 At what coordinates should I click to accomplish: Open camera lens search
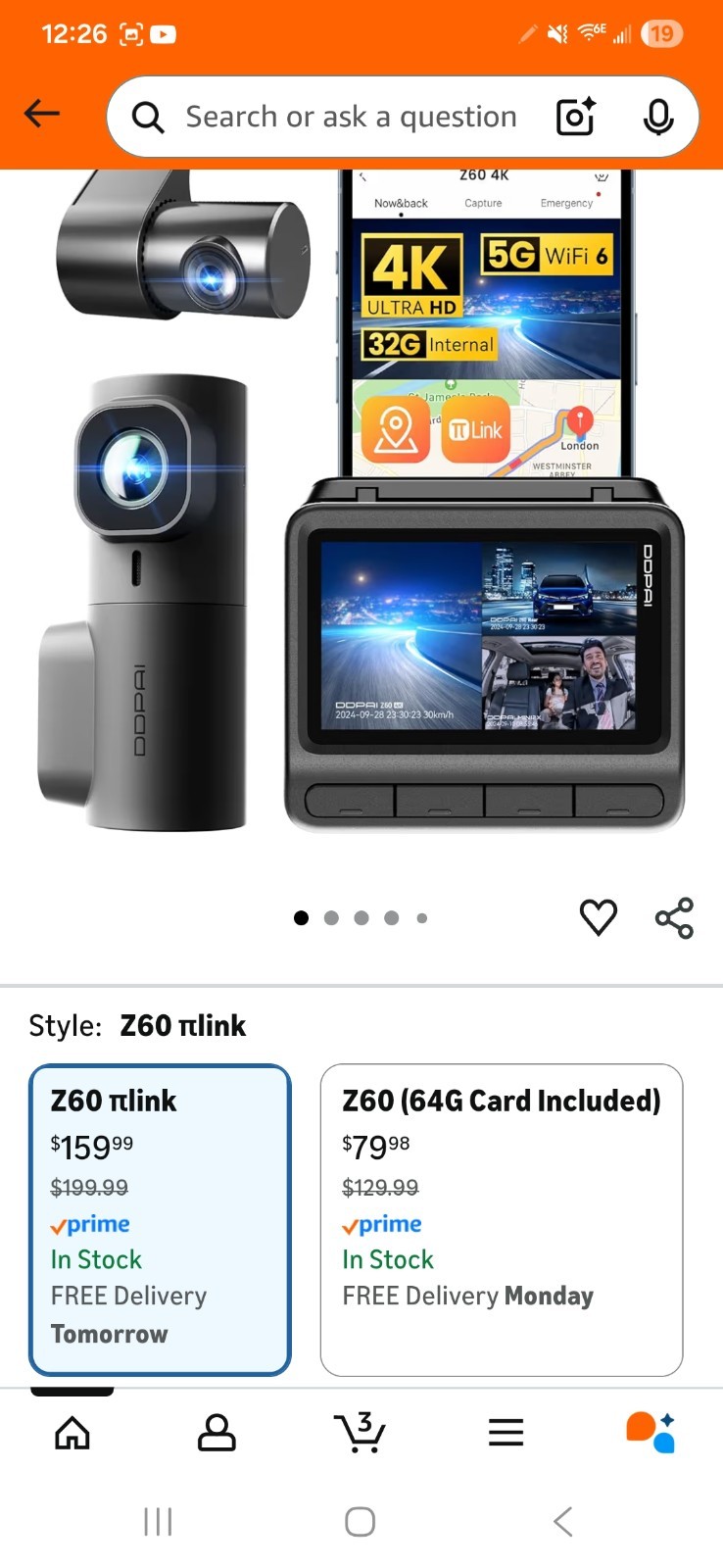(x=576, y=117)
